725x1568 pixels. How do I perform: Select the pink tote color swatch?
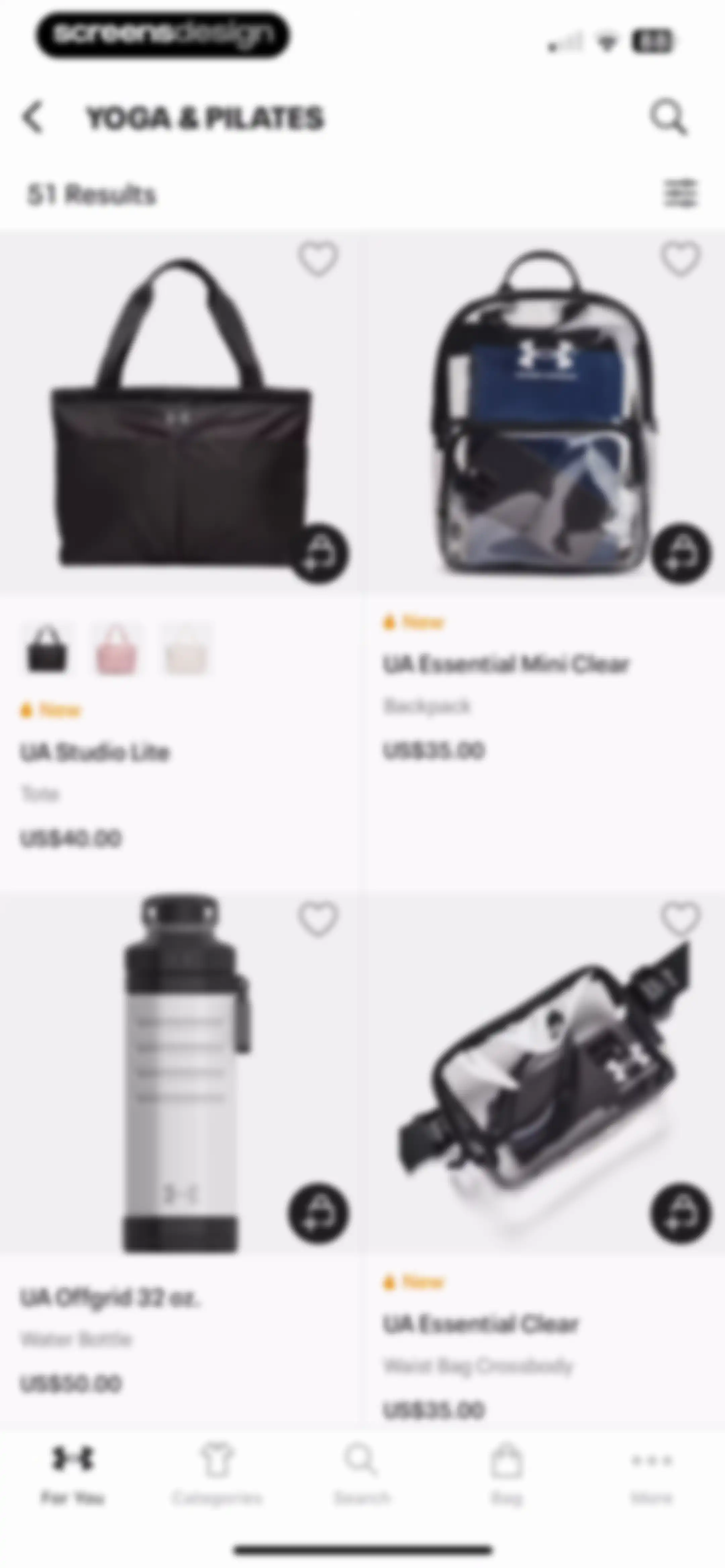click(116, 649)
